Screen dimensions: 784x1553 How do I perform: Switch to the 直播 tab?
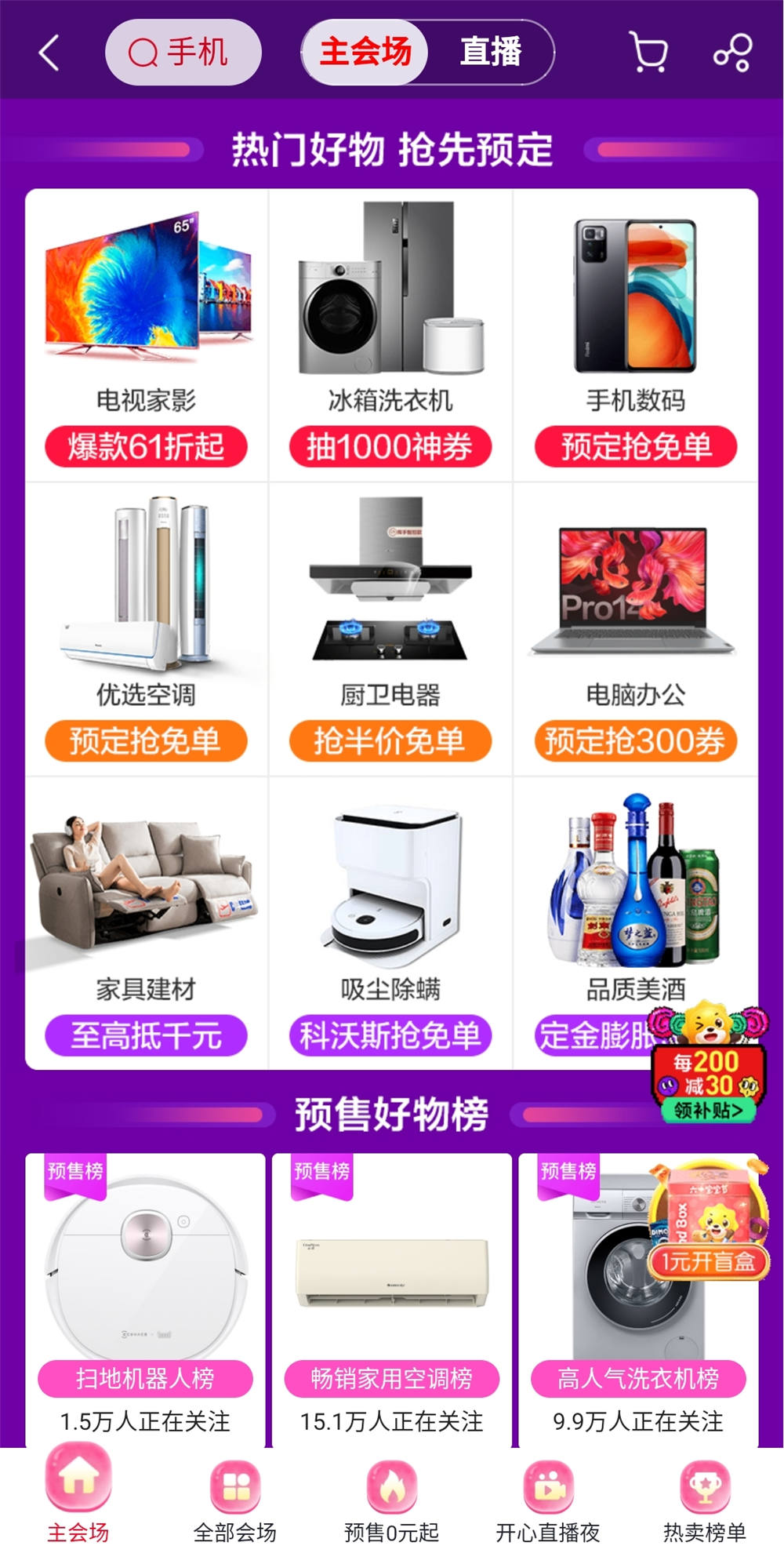tap(490, 53)
